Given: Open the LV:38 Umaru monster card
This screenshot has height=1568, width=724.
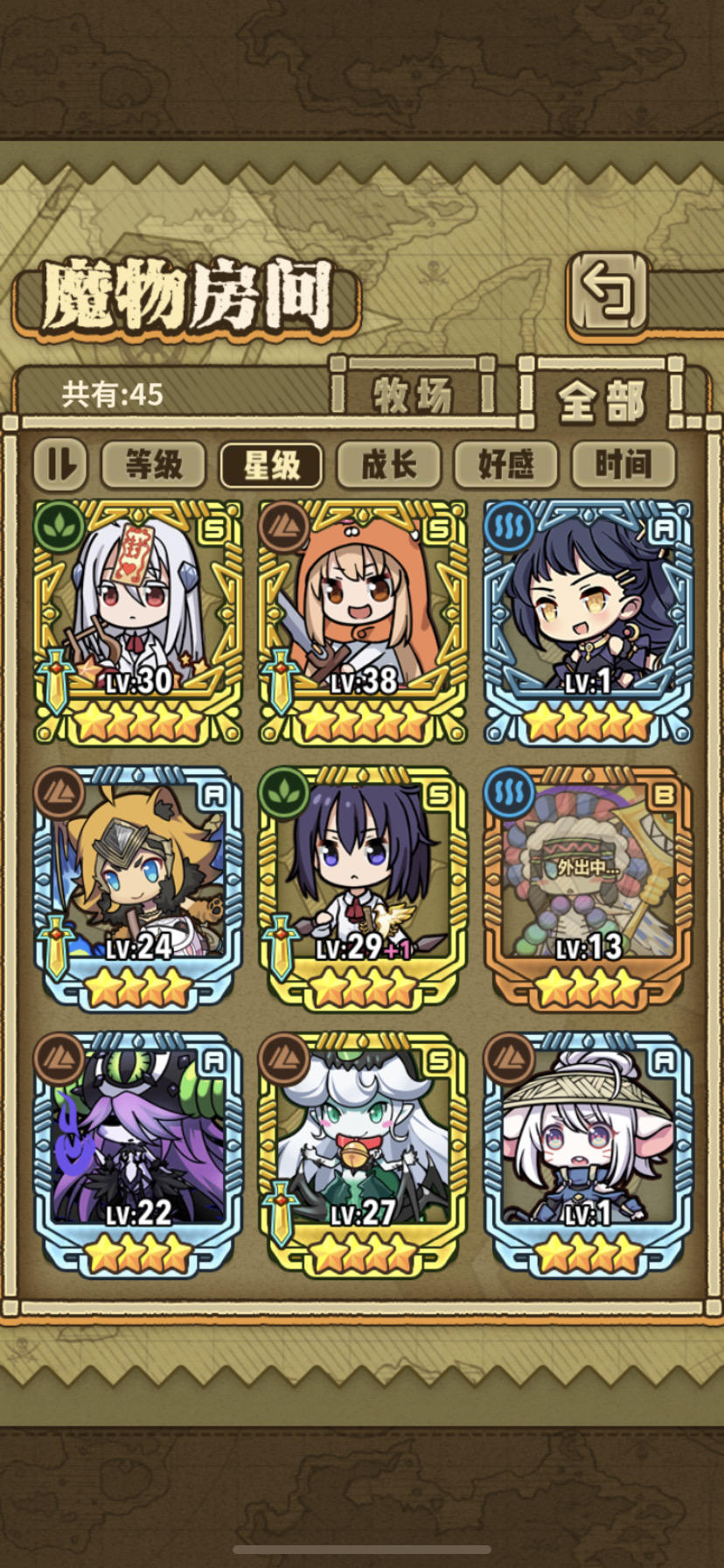Looking at the screenshot, I should coord(360,612).
